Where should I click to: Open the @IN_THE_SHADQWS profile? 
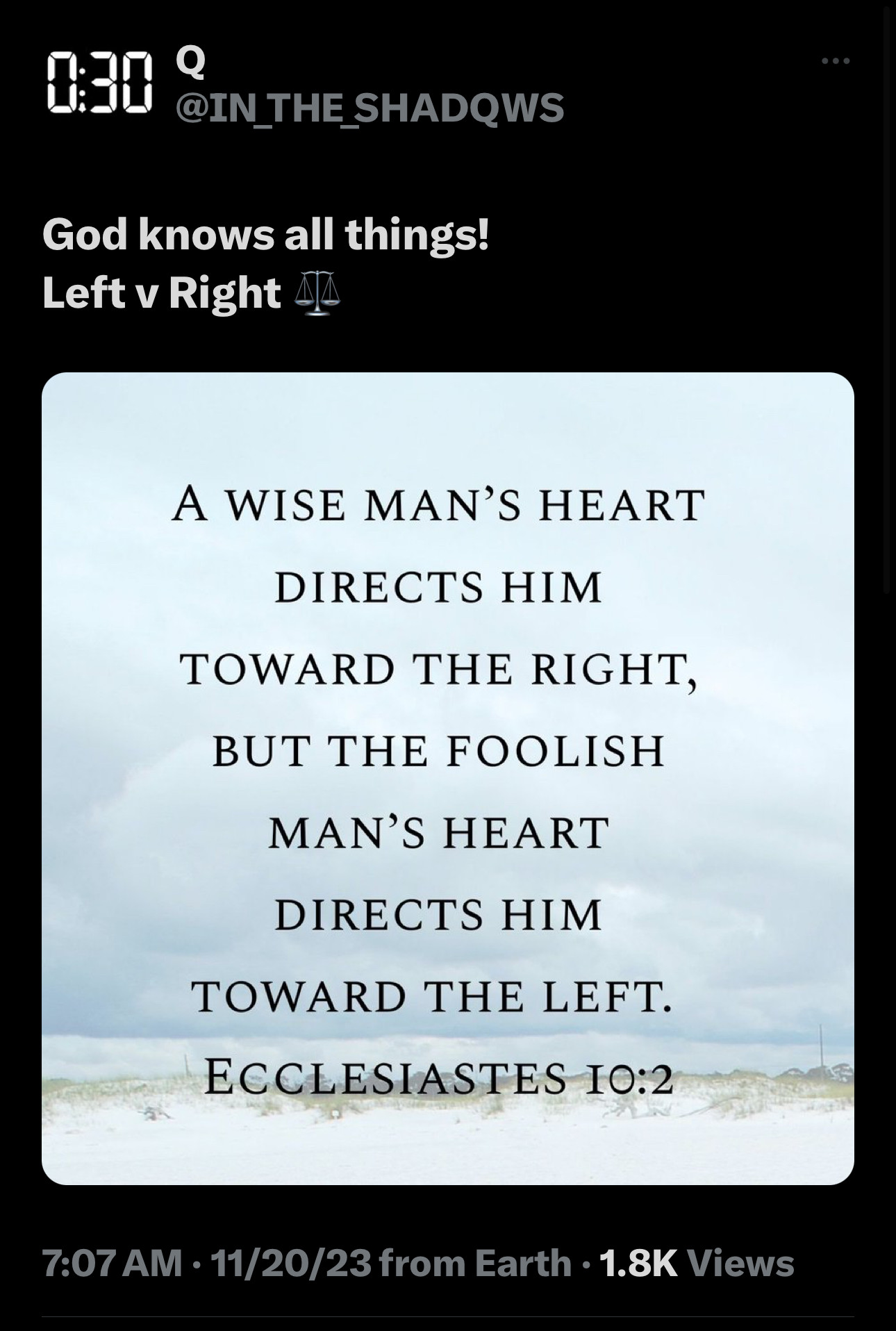point(370,108)
